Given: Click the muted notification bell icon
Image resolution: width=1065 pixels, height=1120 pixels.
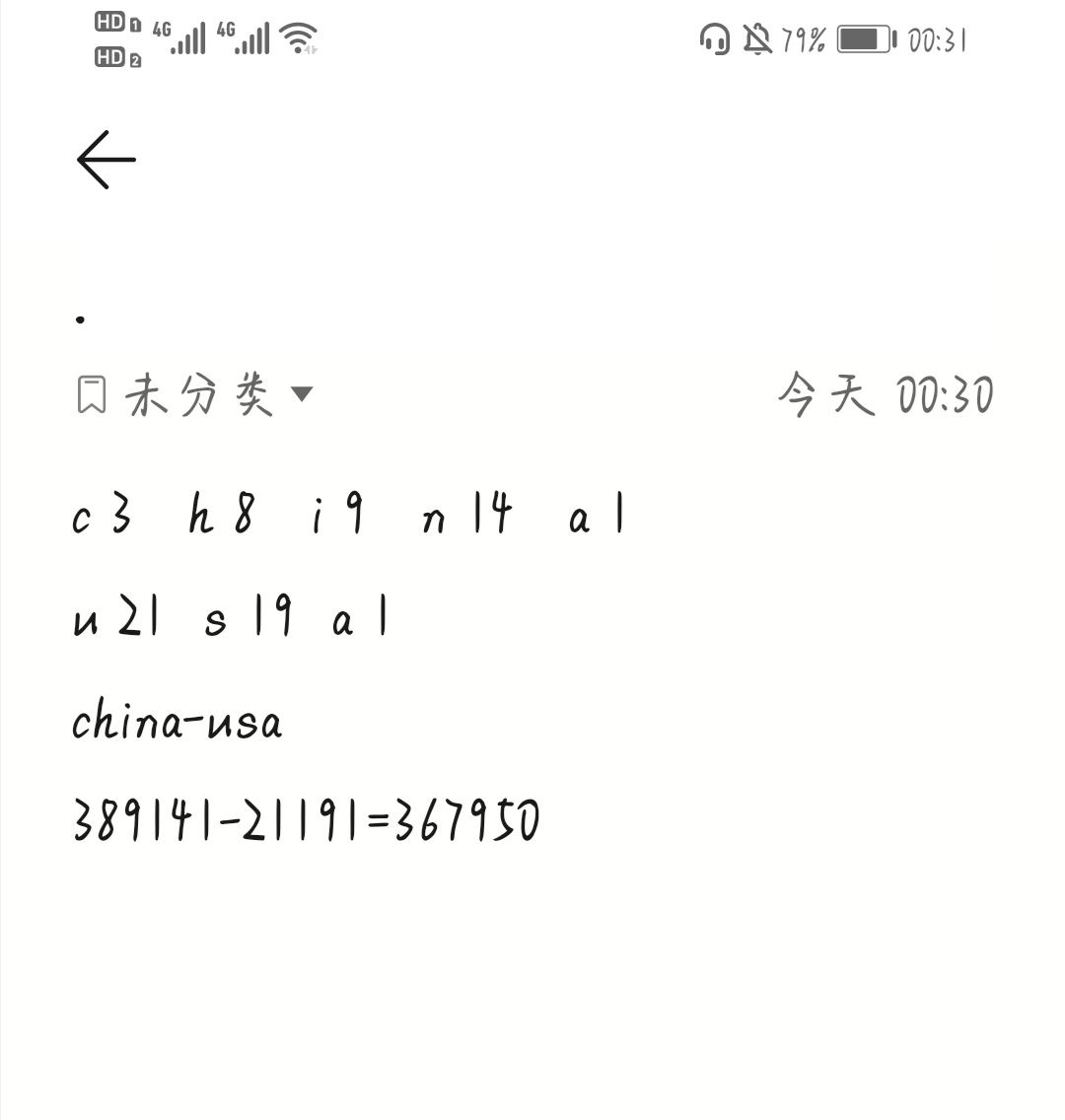Looking at the screenshot, I should tap(755, 39).
